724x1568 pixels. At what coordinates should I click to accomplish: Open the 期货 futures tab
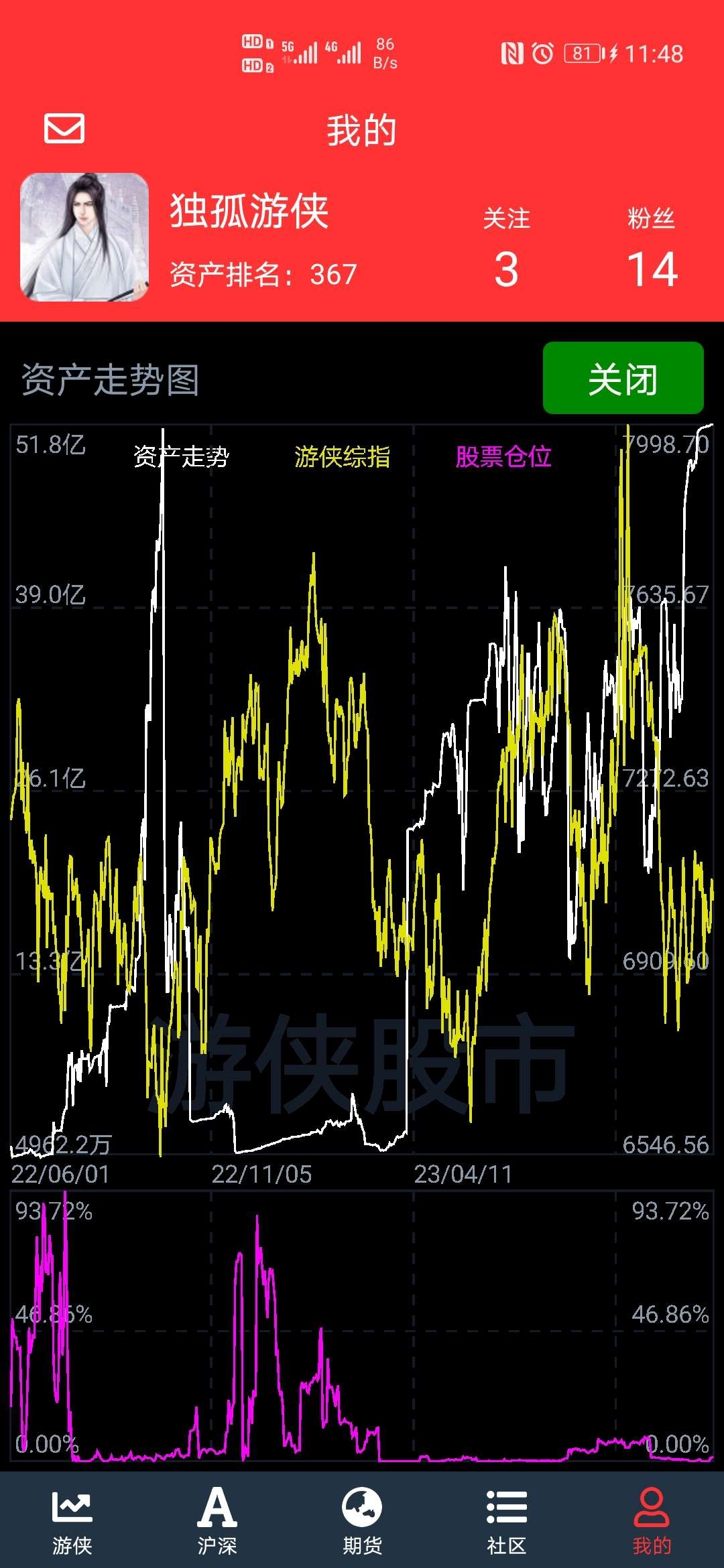click(x=362, y=1521)
